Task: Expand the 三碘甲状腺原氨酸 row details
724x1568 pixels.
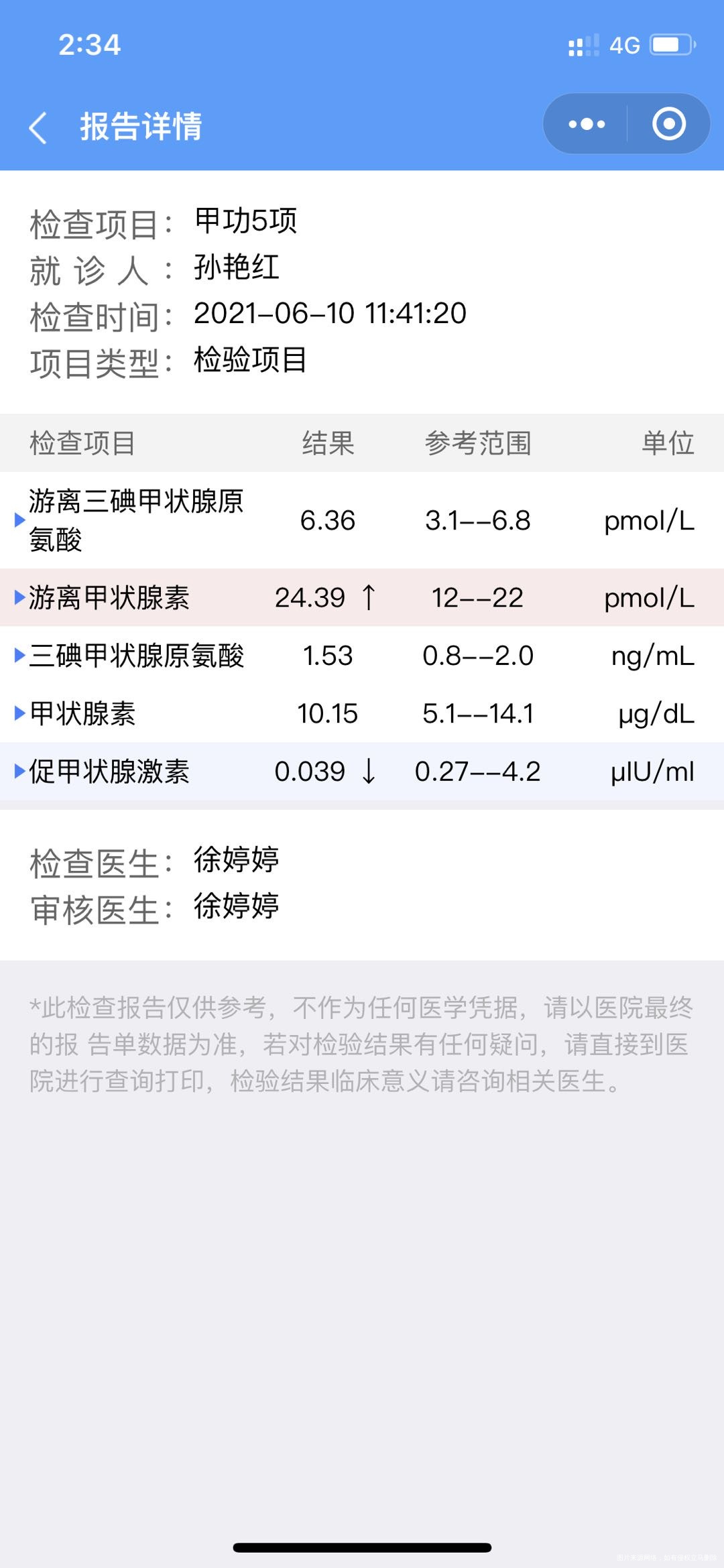Action: pos(19,656)
